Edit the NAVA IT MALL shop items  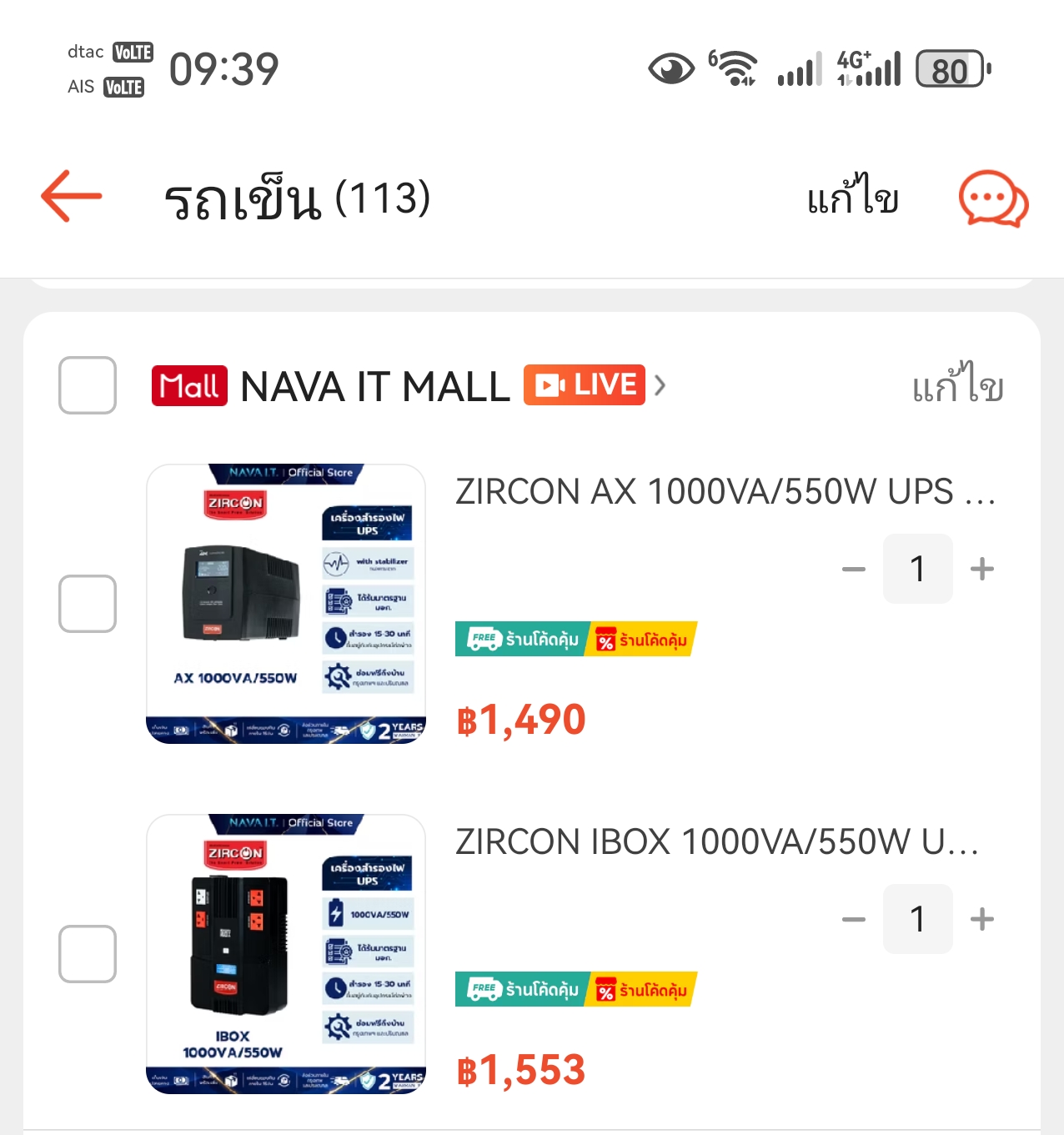coord(957,387)
